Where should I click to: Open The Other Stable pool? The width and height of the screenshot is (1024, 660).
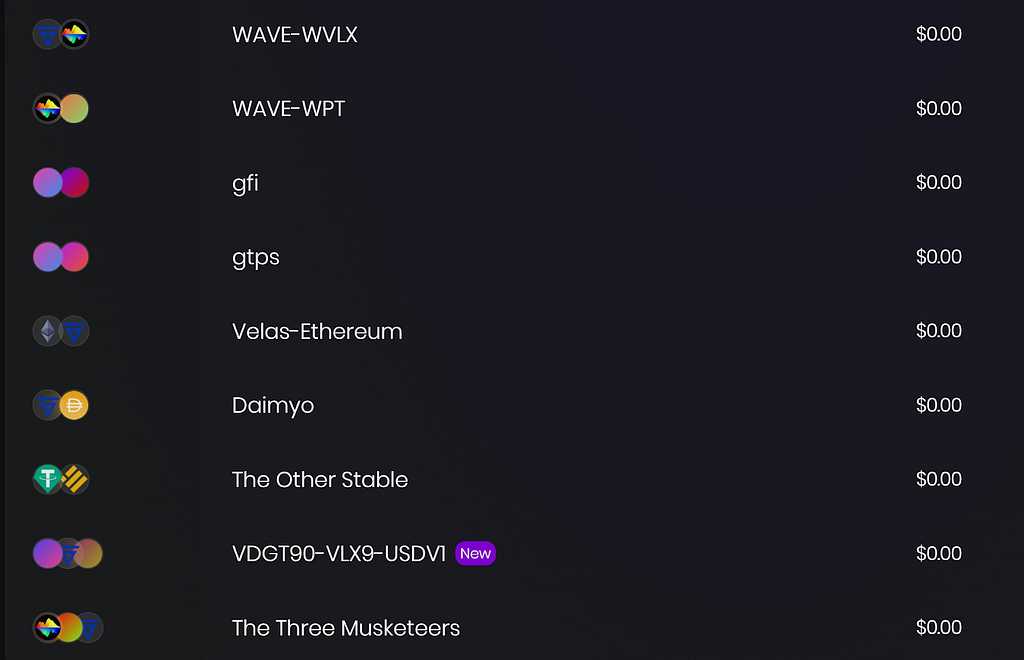click(320, 479)
